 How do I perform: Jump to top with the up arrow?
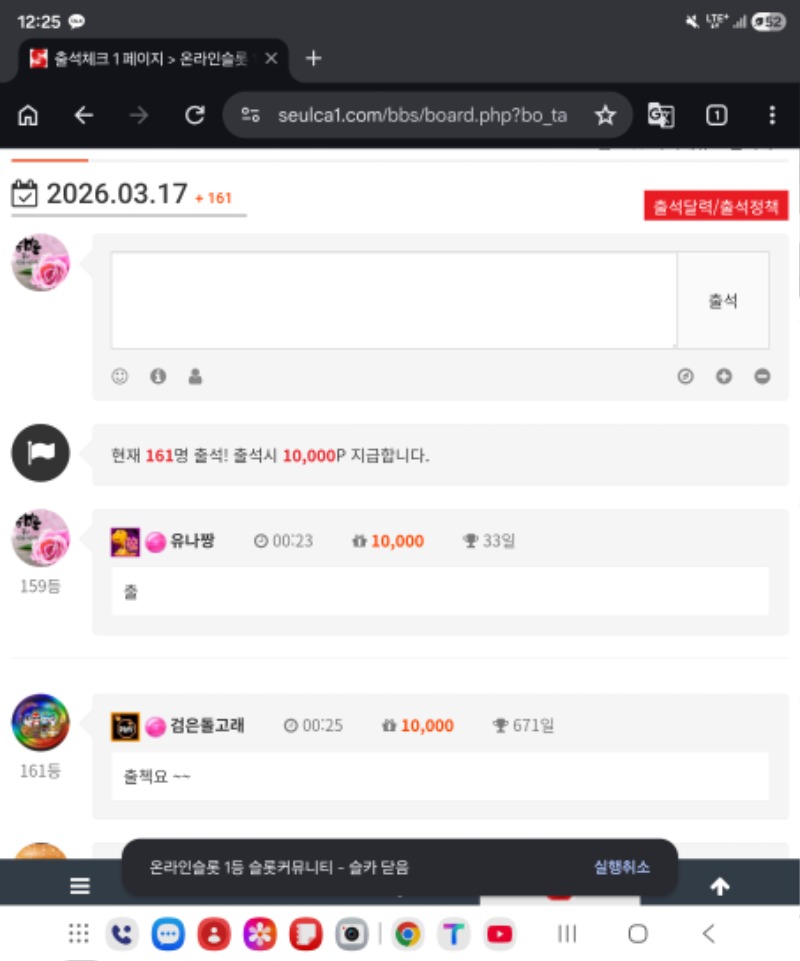tap(719, 886)
